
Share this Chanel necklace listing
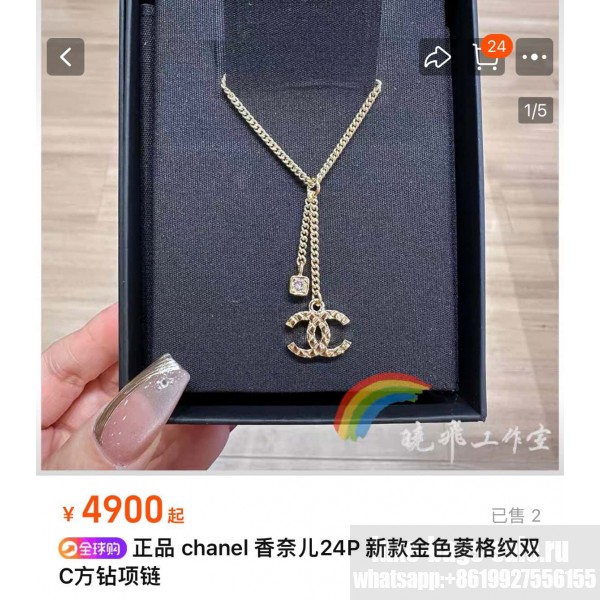coord(437,57)
